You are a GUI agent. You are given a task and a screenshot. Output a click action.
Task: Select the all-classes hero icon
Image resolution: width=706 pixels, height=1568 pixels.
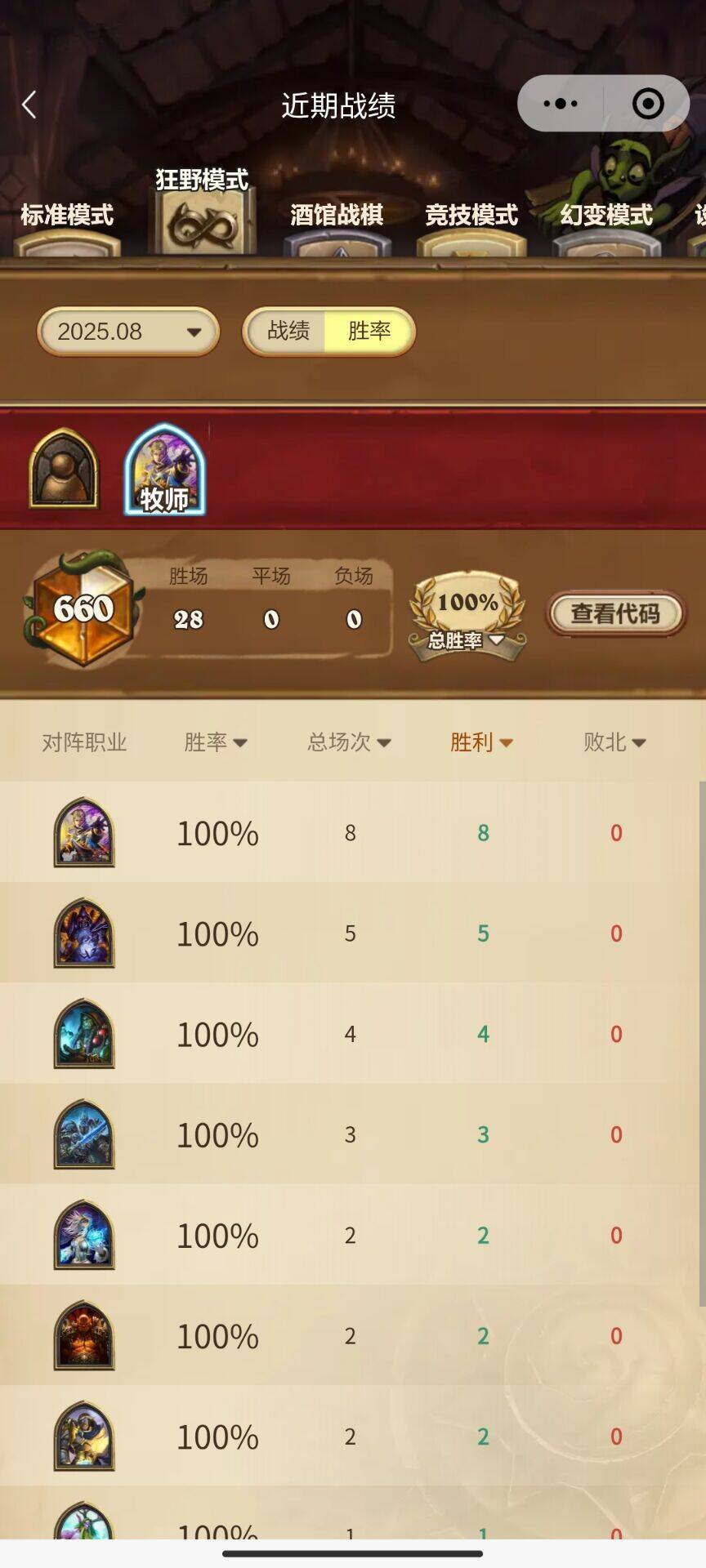click(64, 469)
